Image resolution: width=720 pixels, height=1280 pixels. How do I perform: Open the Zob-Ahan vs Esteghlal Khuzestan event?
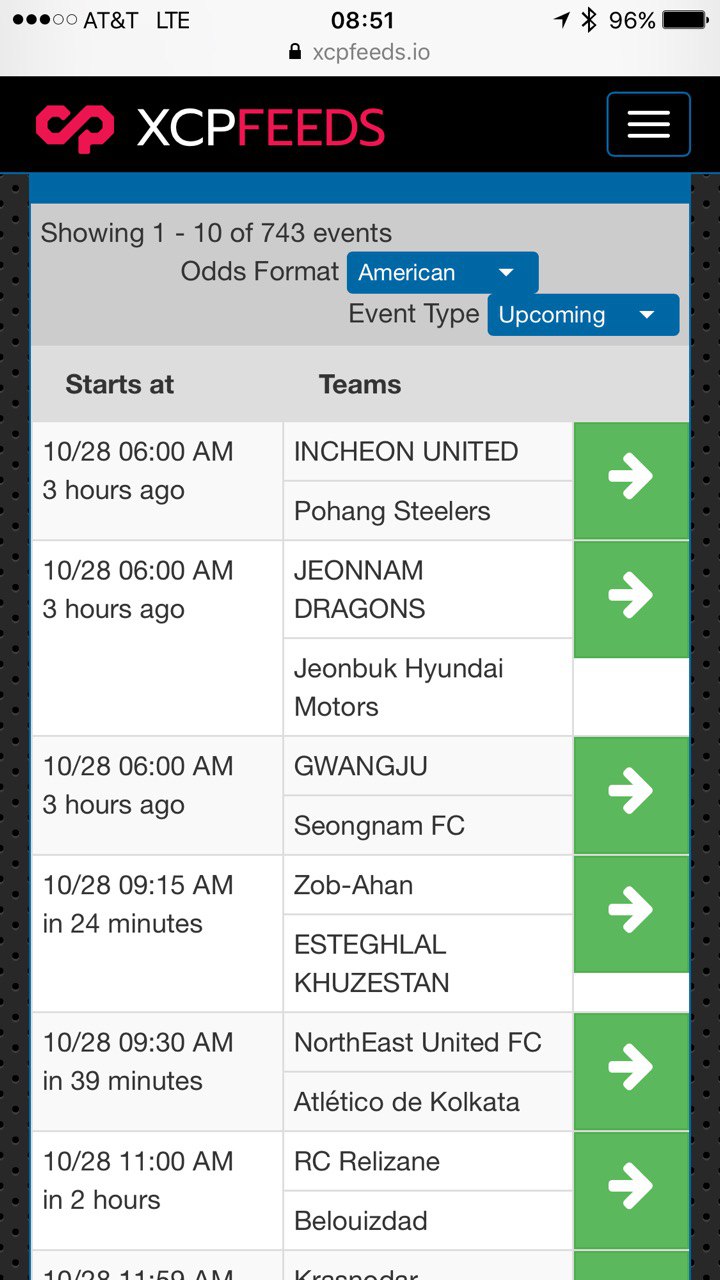coord(631,914)
